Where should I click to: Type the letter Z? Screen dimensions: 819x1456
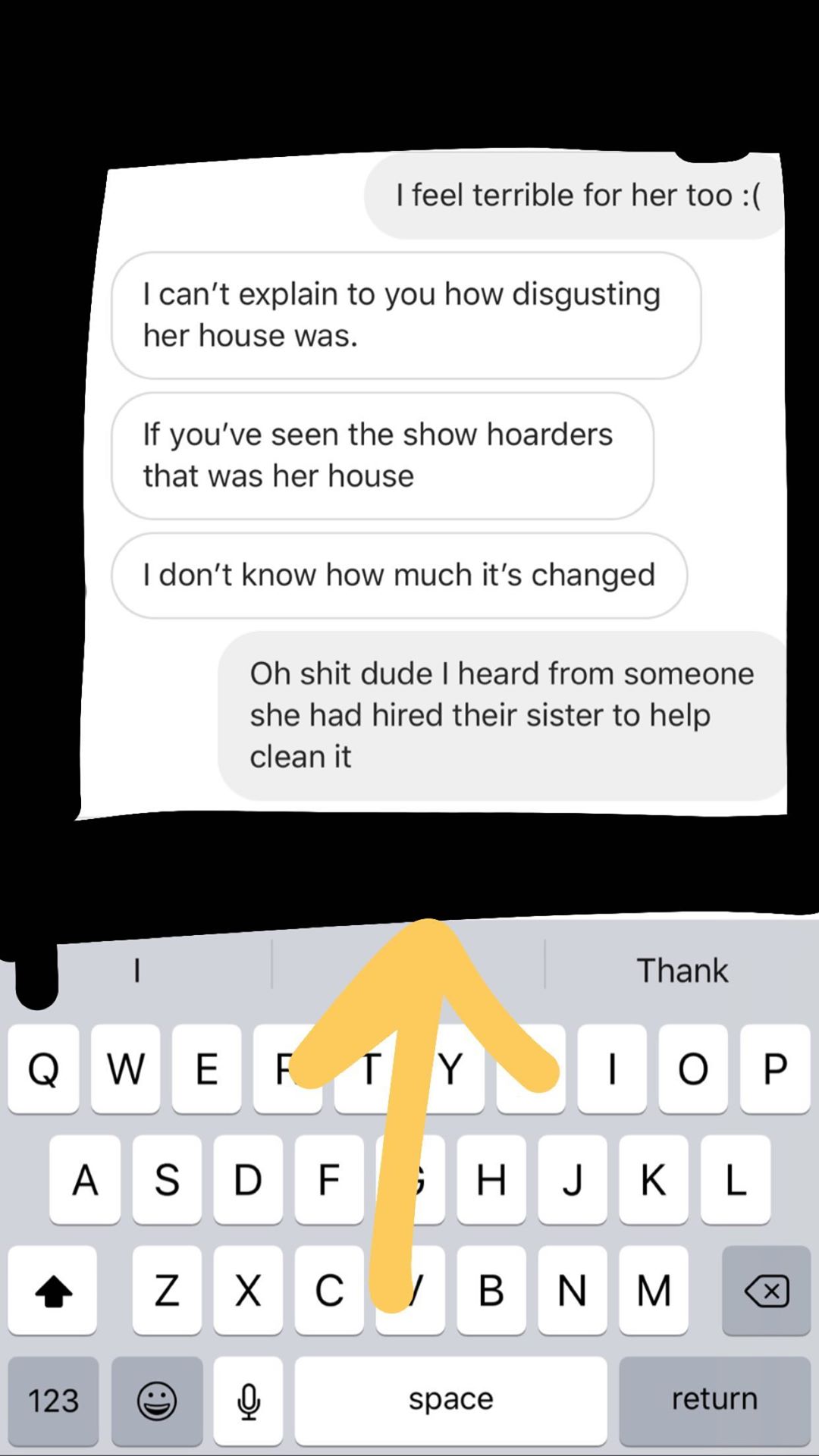(167, 1290)
